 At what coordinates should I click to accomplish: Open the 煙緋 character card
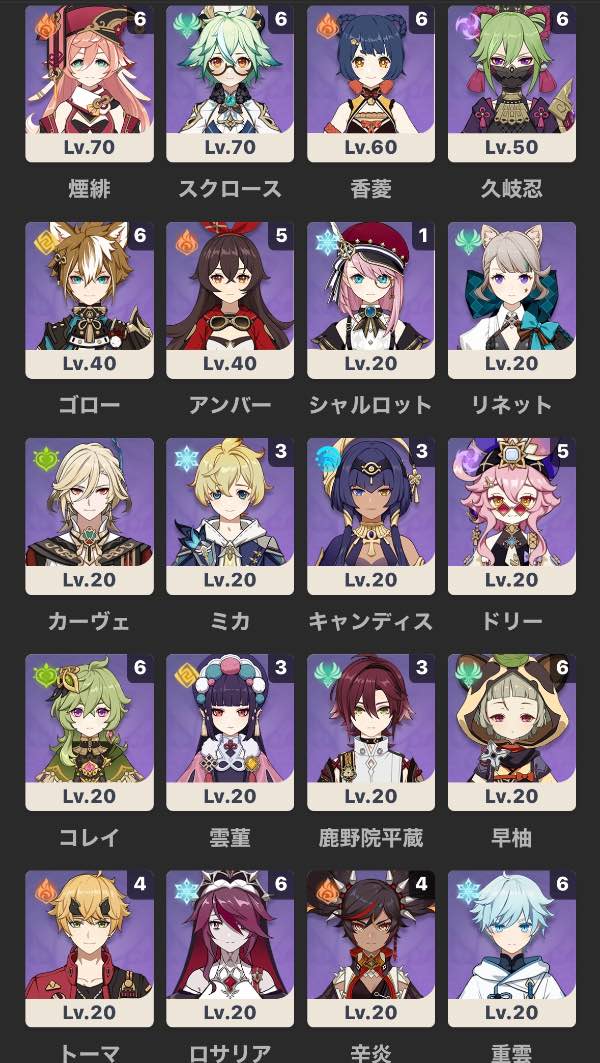(89, 83)
